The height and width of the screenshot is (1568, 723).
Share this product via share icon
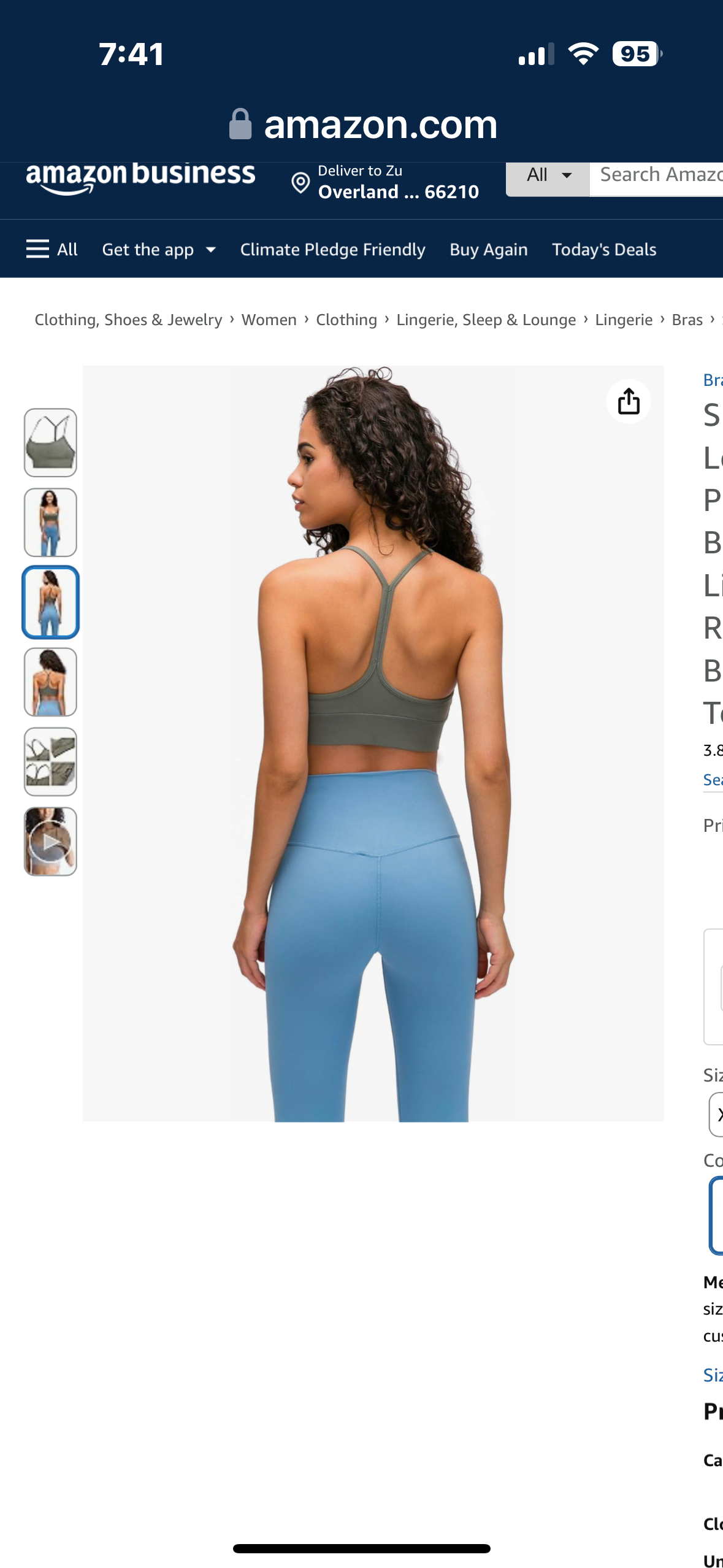pos(628,402)
